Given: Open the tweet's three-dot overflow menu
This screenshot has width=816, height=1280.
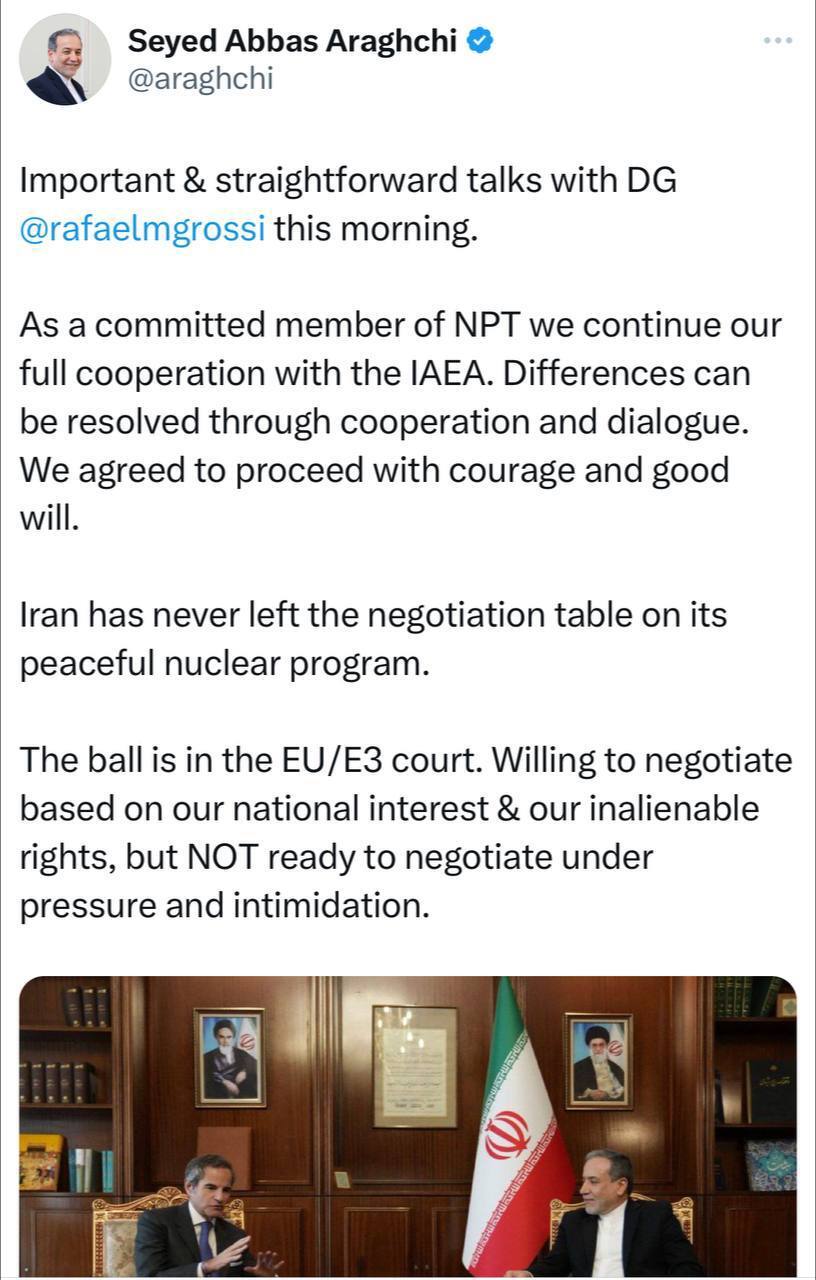Looking at the screenshot, I should click(777, 41).
